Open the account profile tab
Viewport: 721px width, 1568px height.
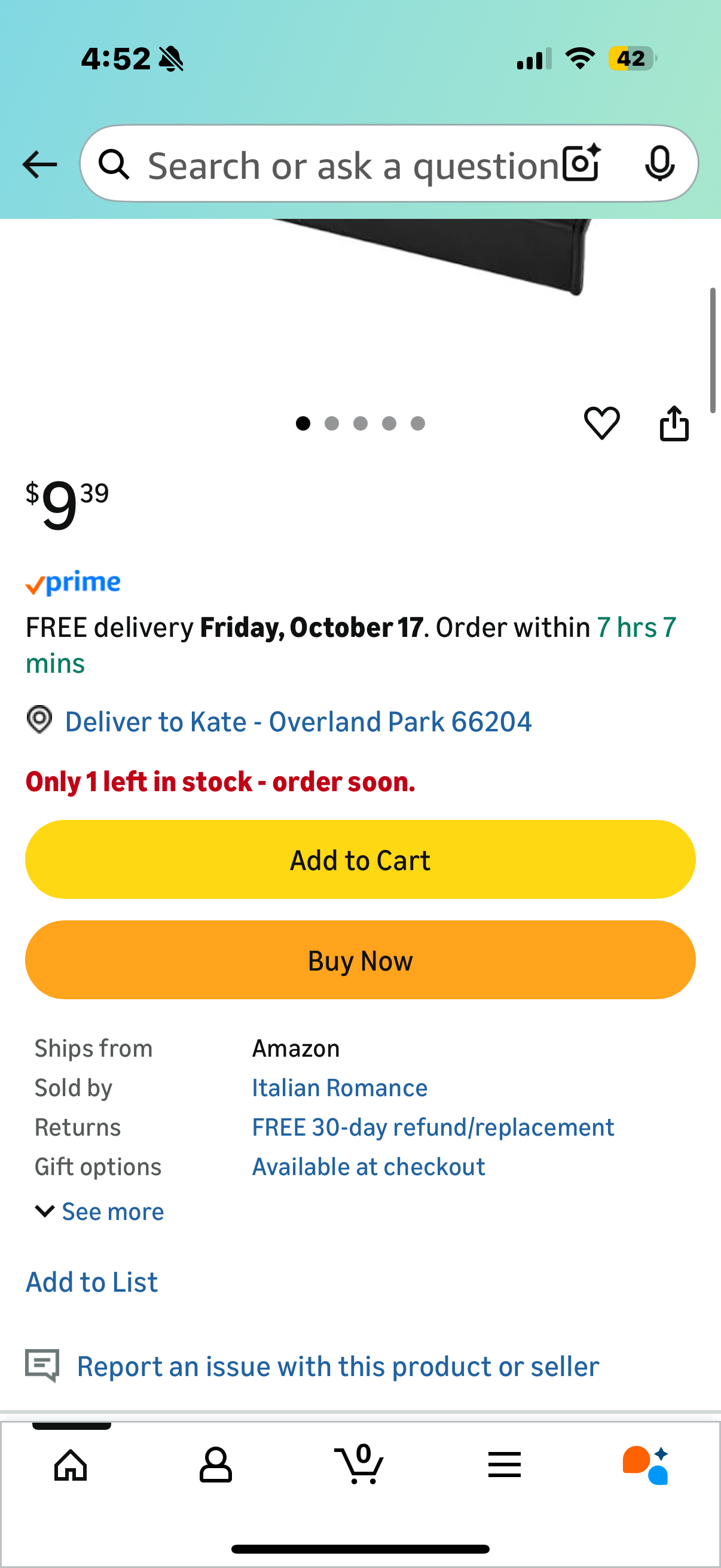click(x=215, y=1465)
